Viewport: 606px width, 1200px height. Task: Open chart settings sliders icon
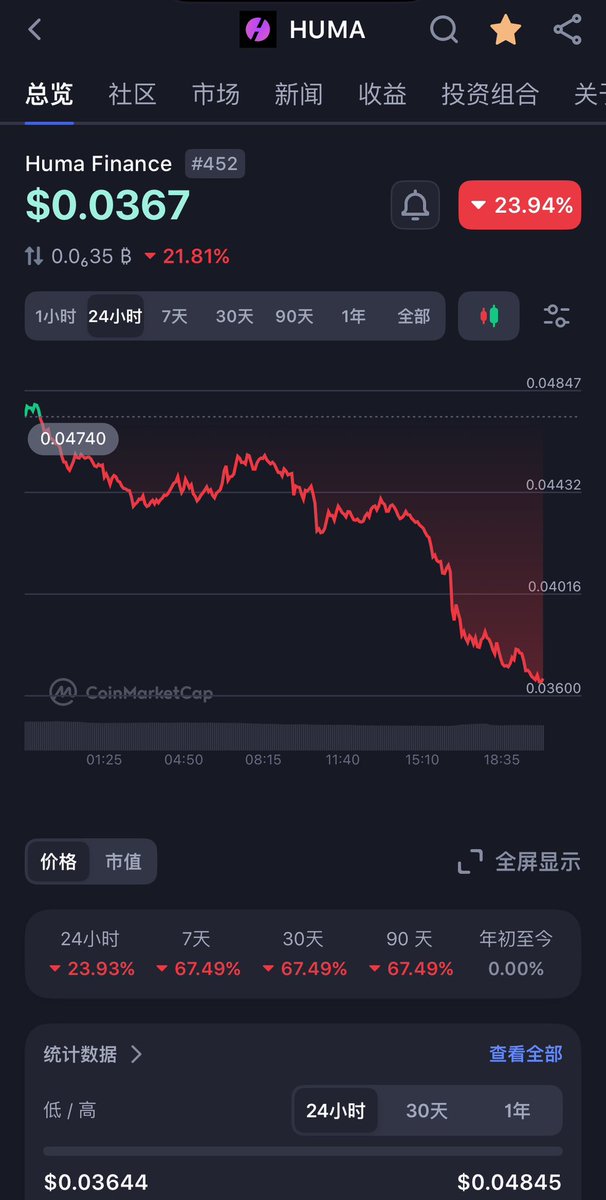(557, 316)
